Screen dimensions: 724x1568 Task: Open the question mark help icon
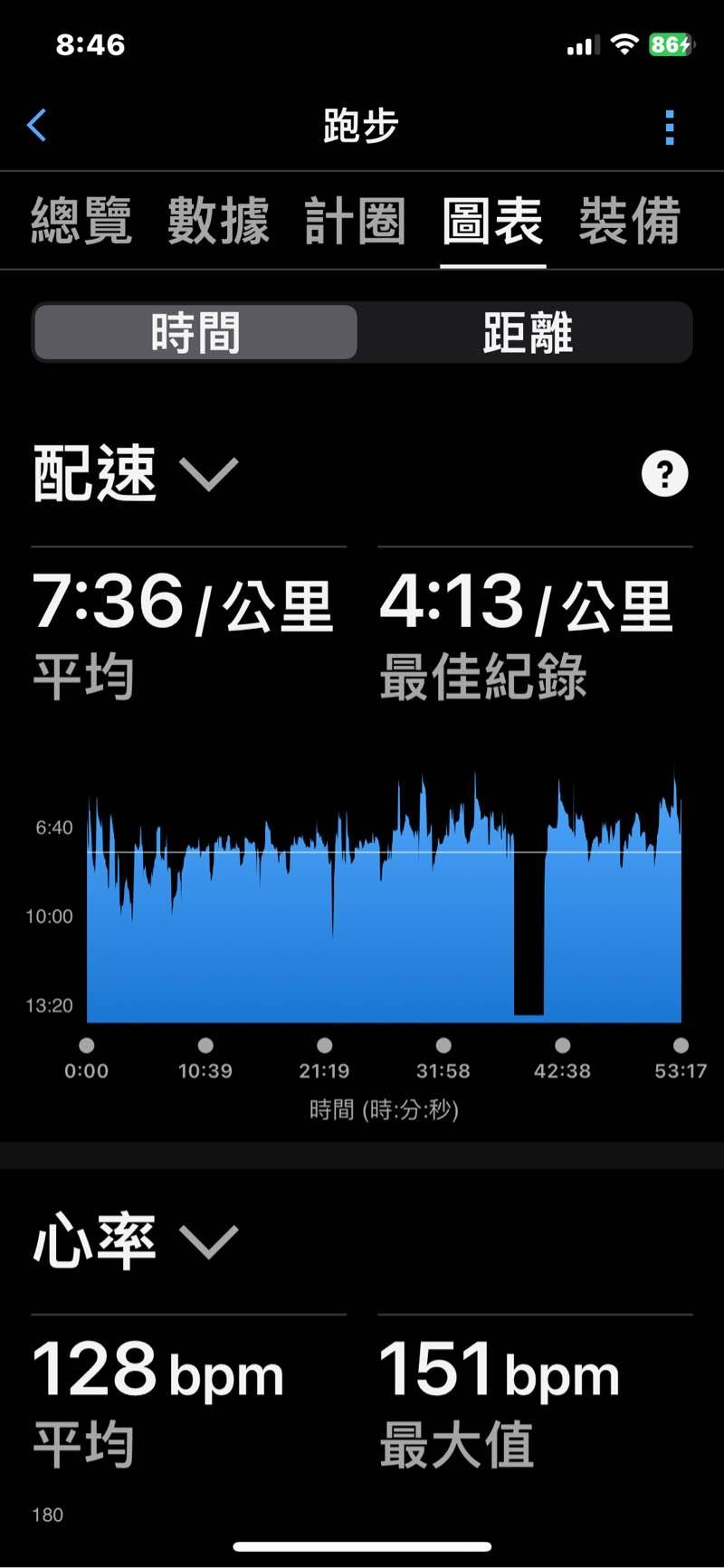pos(664,473)
